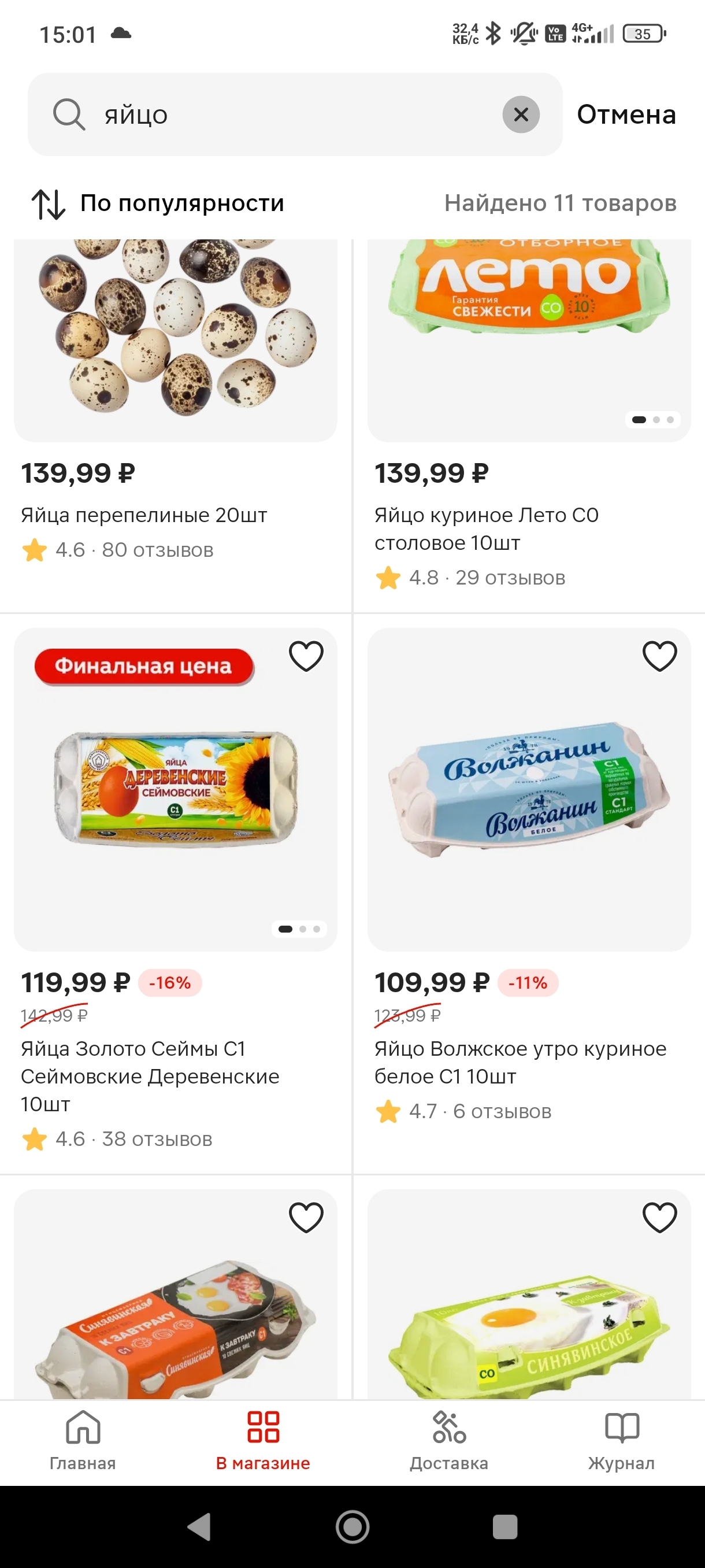Like Яйцо Волжское утро with heart
The height and width of the screenshot is (1568, 705).
tap(660, 656)
